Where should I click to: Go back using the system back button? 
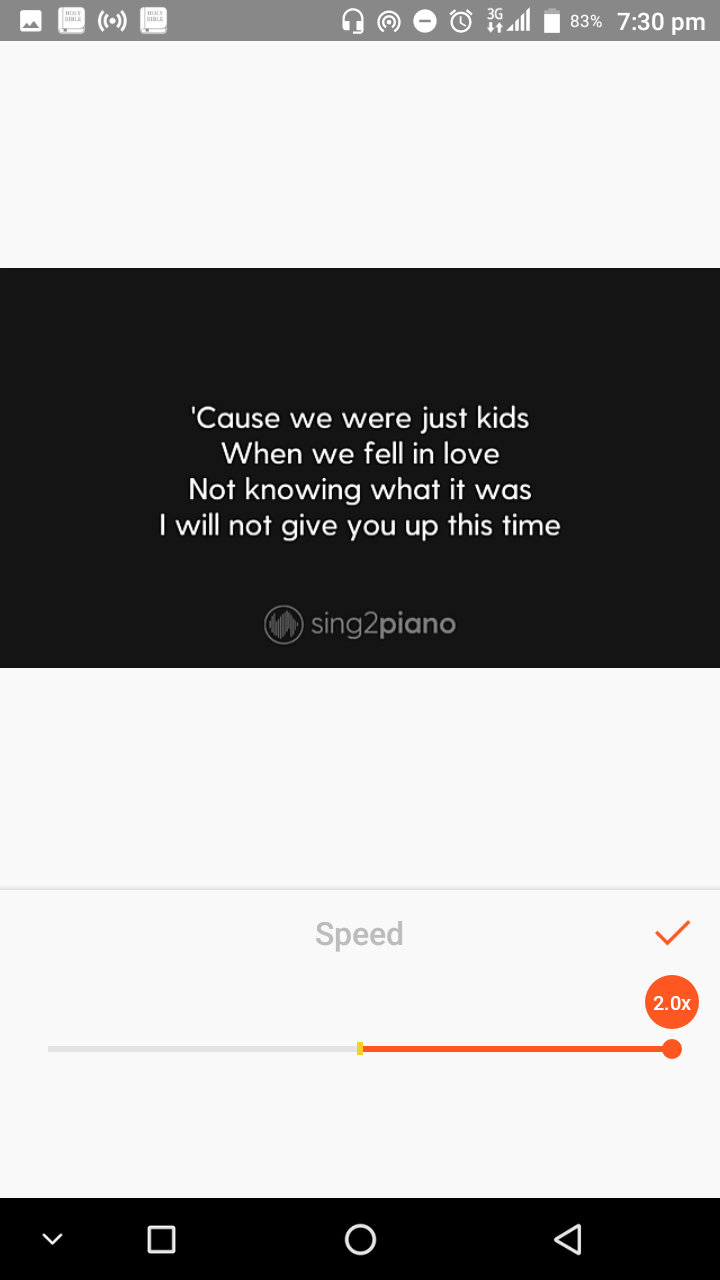[567, 1240]
